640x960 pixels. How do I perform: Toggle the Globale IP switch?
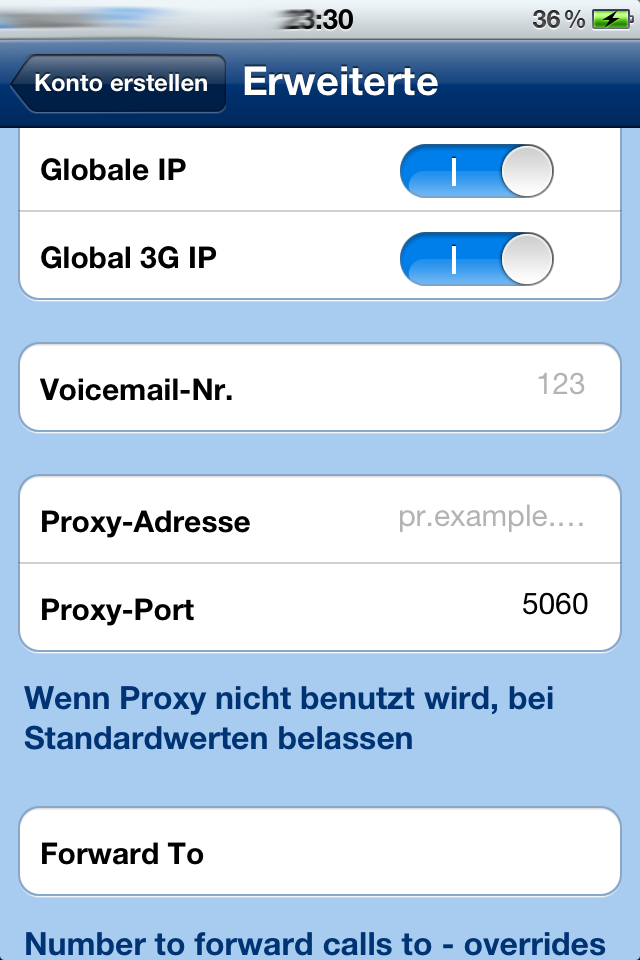coord(476,171)
